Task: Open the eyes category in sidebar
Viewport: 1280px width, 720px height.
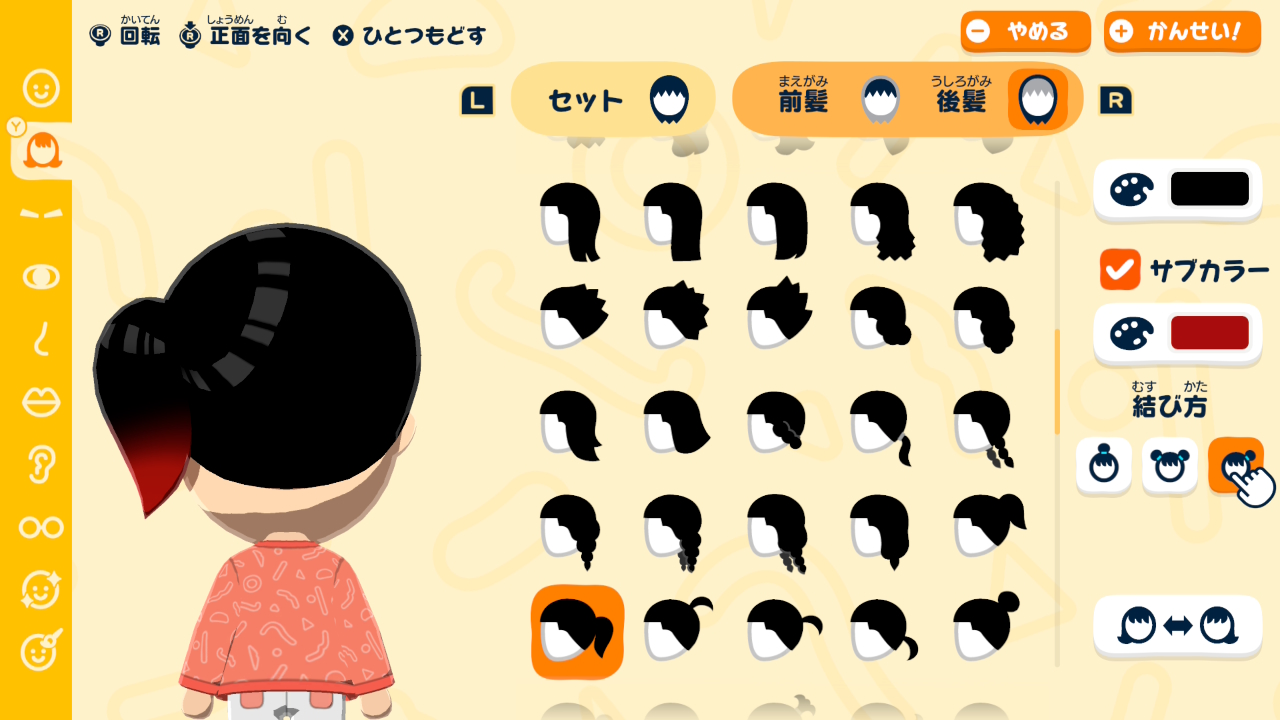Action: (41, 277)
